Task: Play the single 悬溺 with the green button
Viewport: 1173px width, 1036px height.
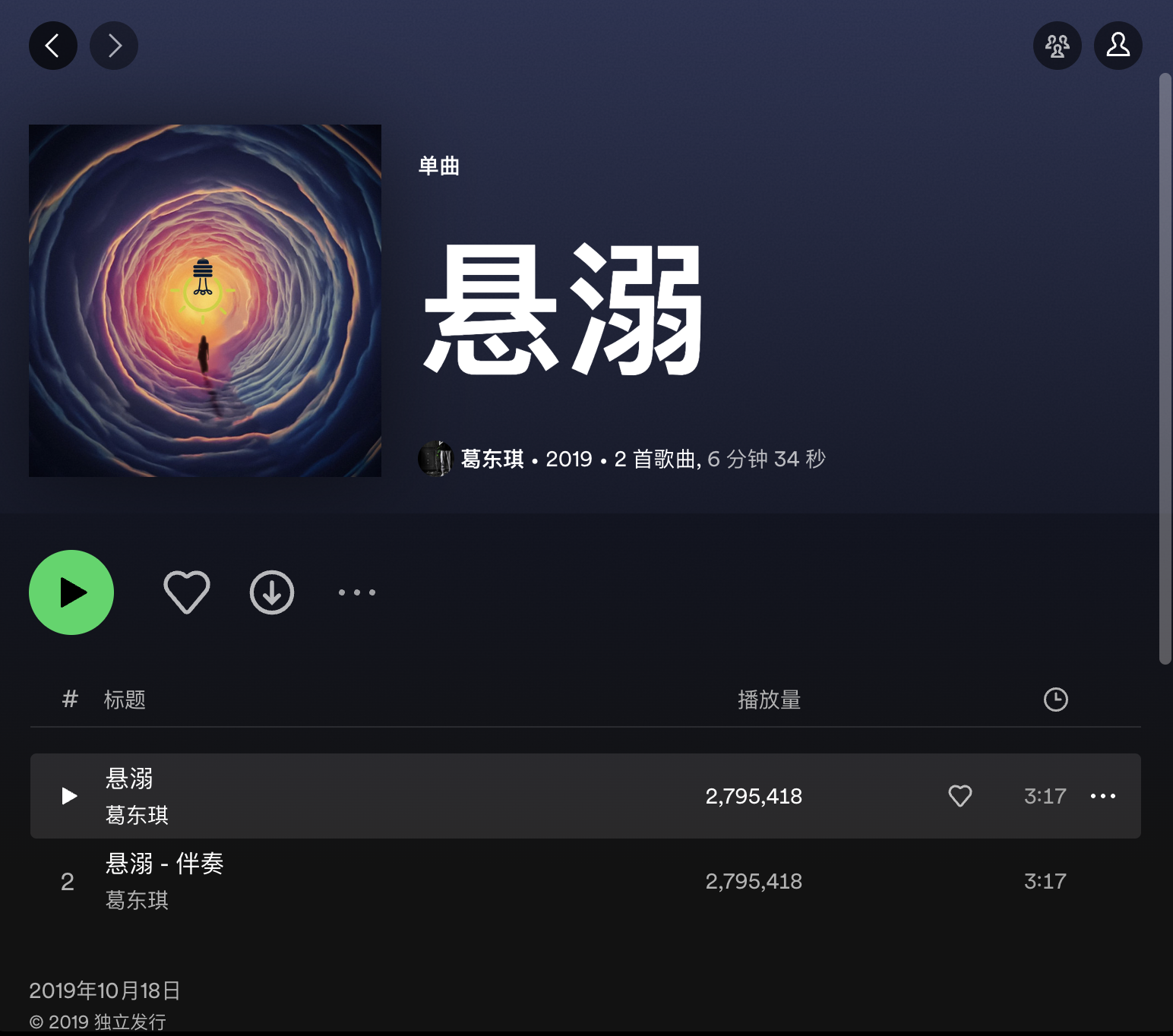Action: (x=71, y=592)
